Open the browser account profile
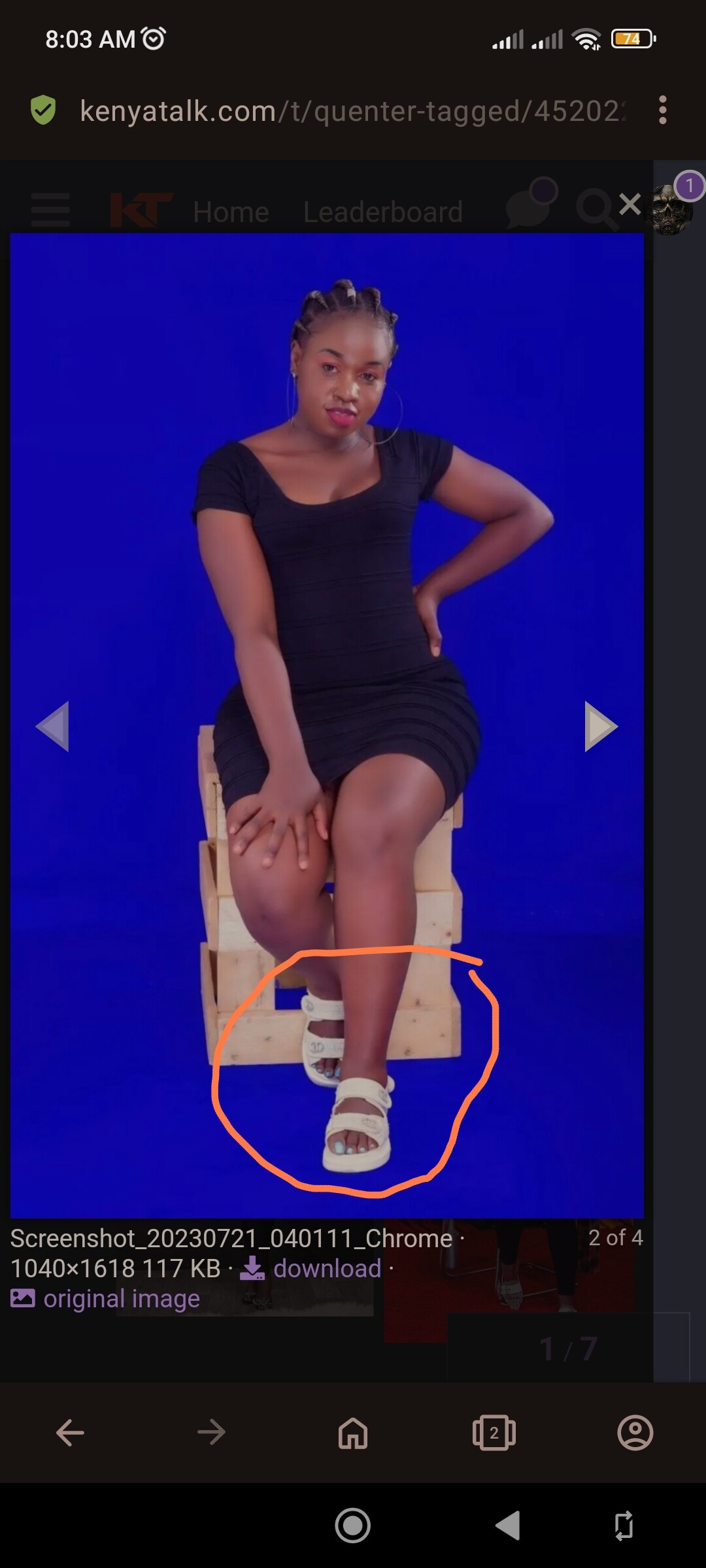This screenshot has width=706, height=1568. click(635, 1433)
